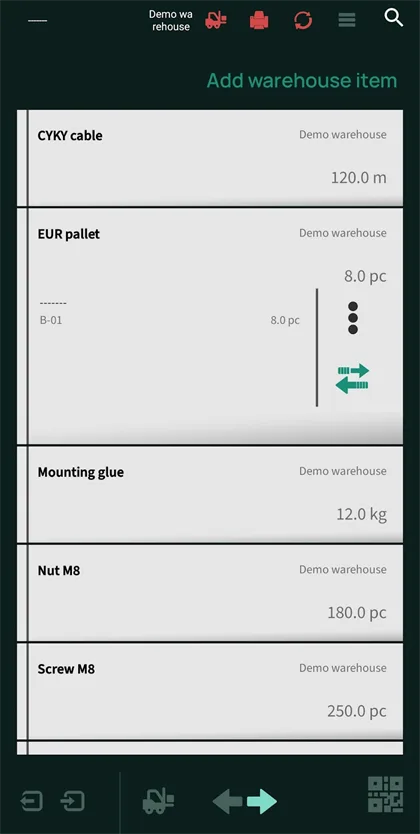
Task: Refresh with the red sync icon
Action: click(x=303, y=21)
